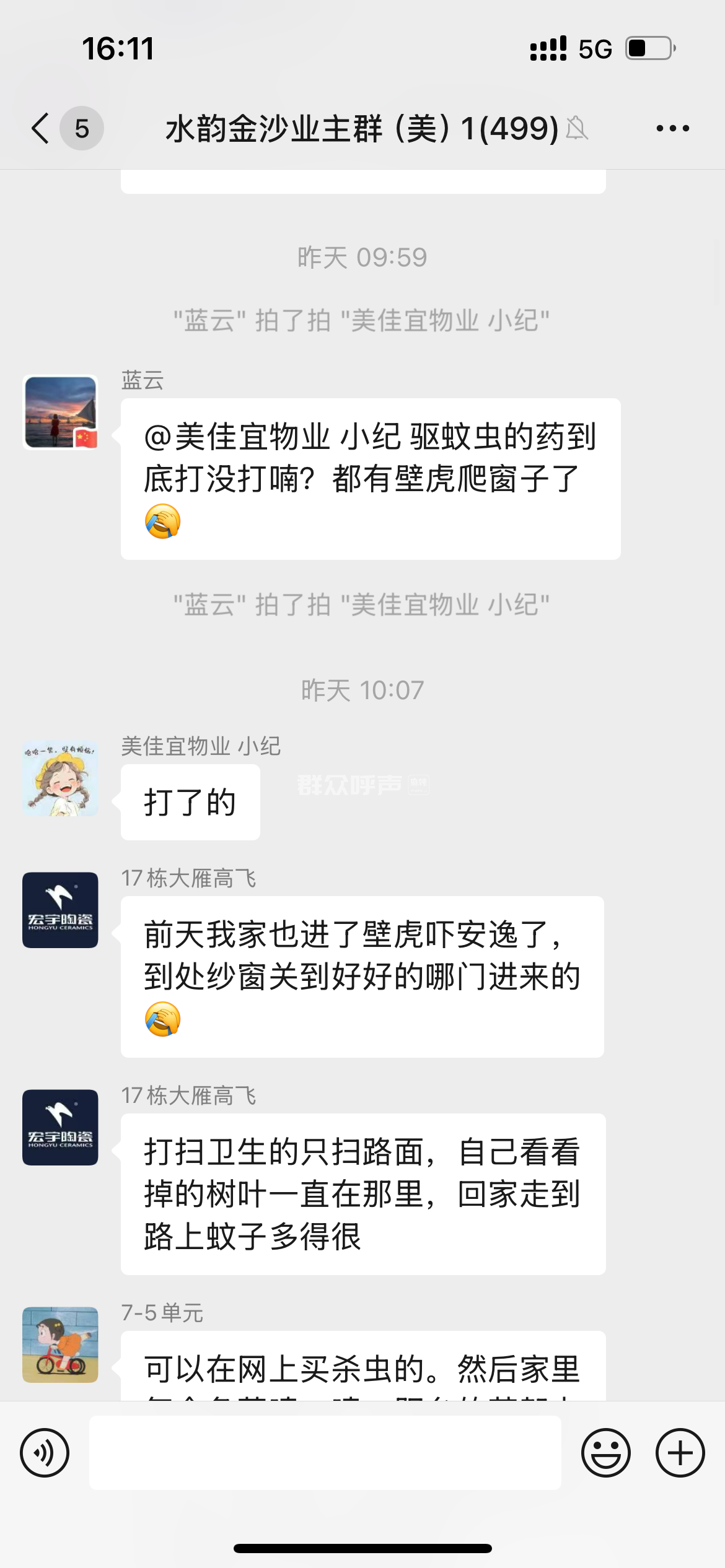Open the 7-5单元 member avatar

coord(60,1344)
